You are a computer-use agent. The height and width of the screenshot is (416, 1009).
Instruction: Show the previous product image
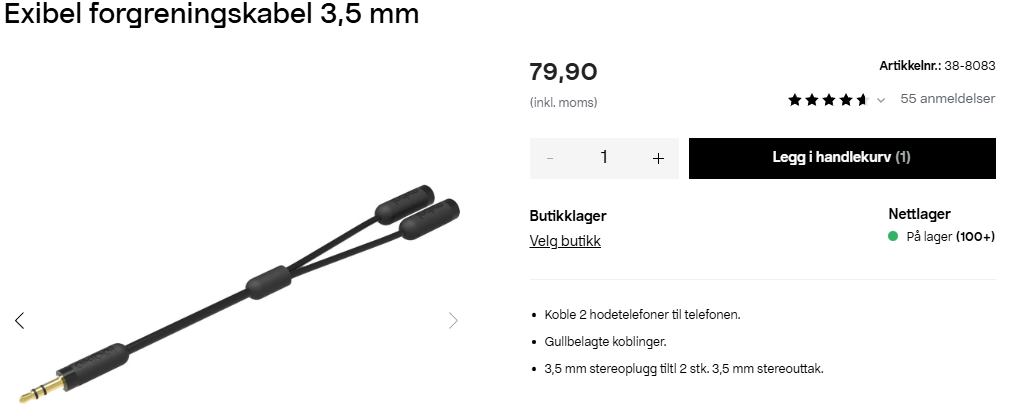coord(19,320)
